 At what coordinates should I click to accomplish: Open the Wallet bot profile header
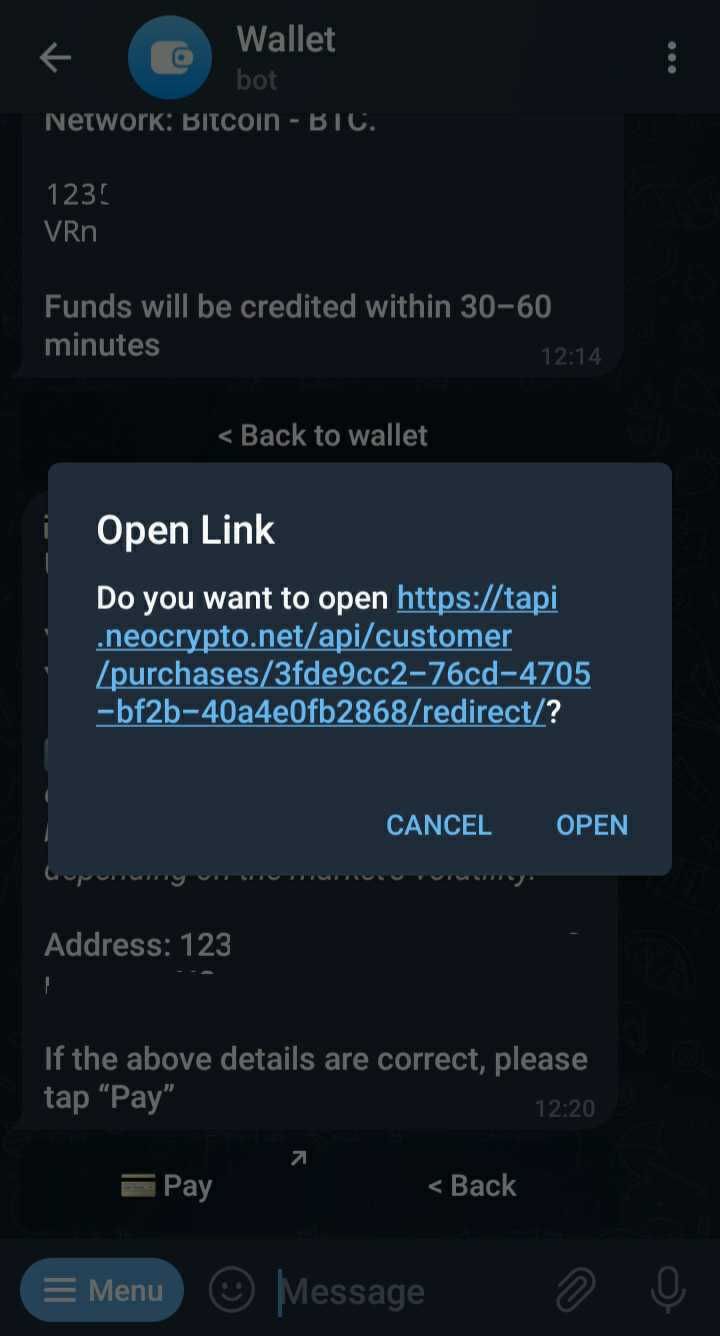point(285,58)
